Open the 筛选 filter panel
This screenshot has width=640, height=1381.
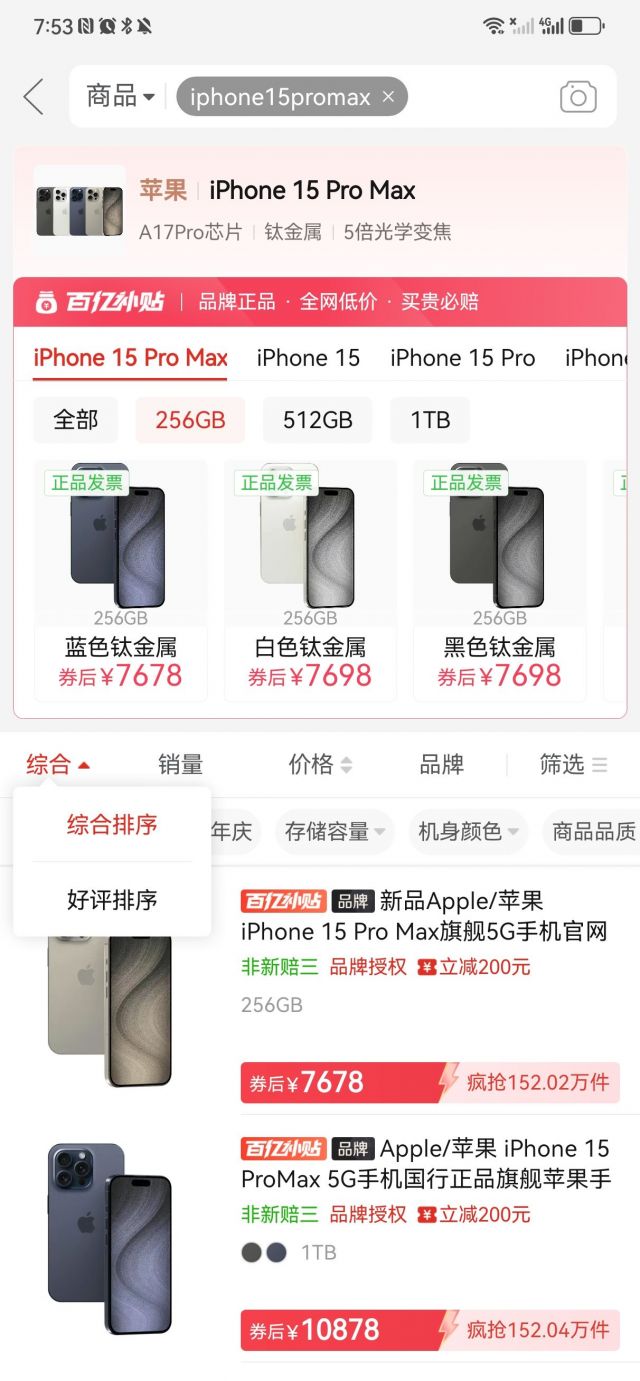pyautogui.click(x=573, y=765)
